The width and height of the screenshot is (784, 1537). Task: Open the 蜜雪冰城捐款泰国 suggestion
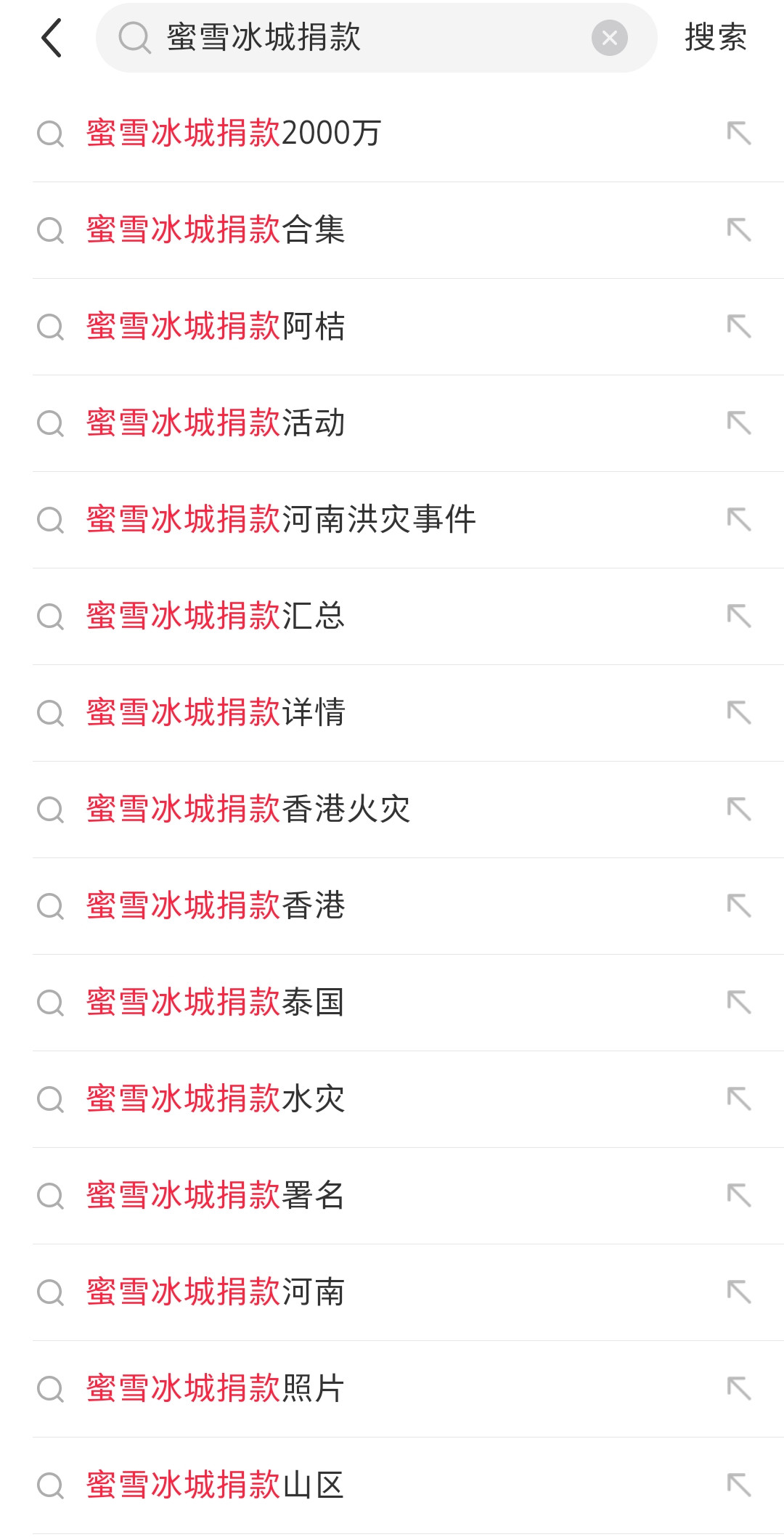[x=216, y=1003]
